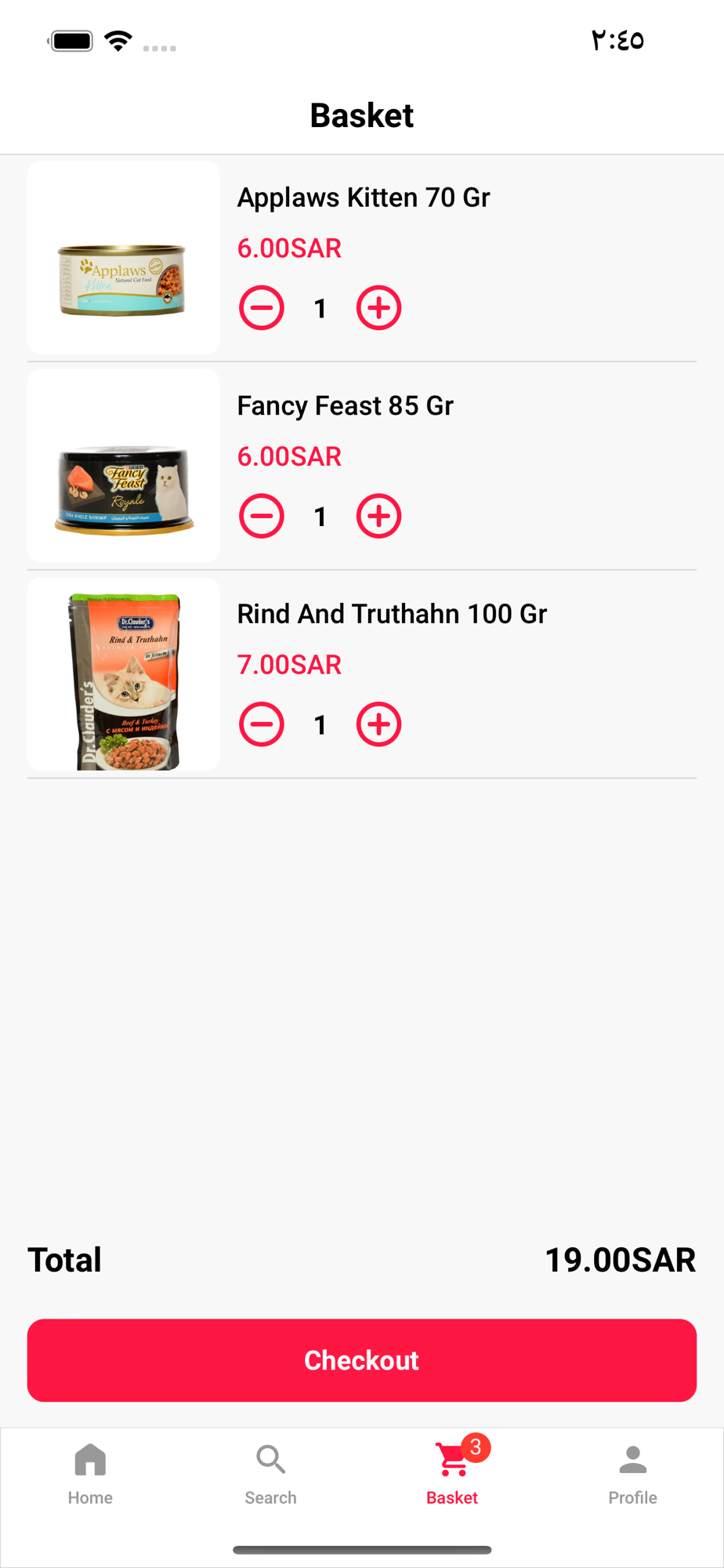Switch to the Home tab

(90, 1474)
